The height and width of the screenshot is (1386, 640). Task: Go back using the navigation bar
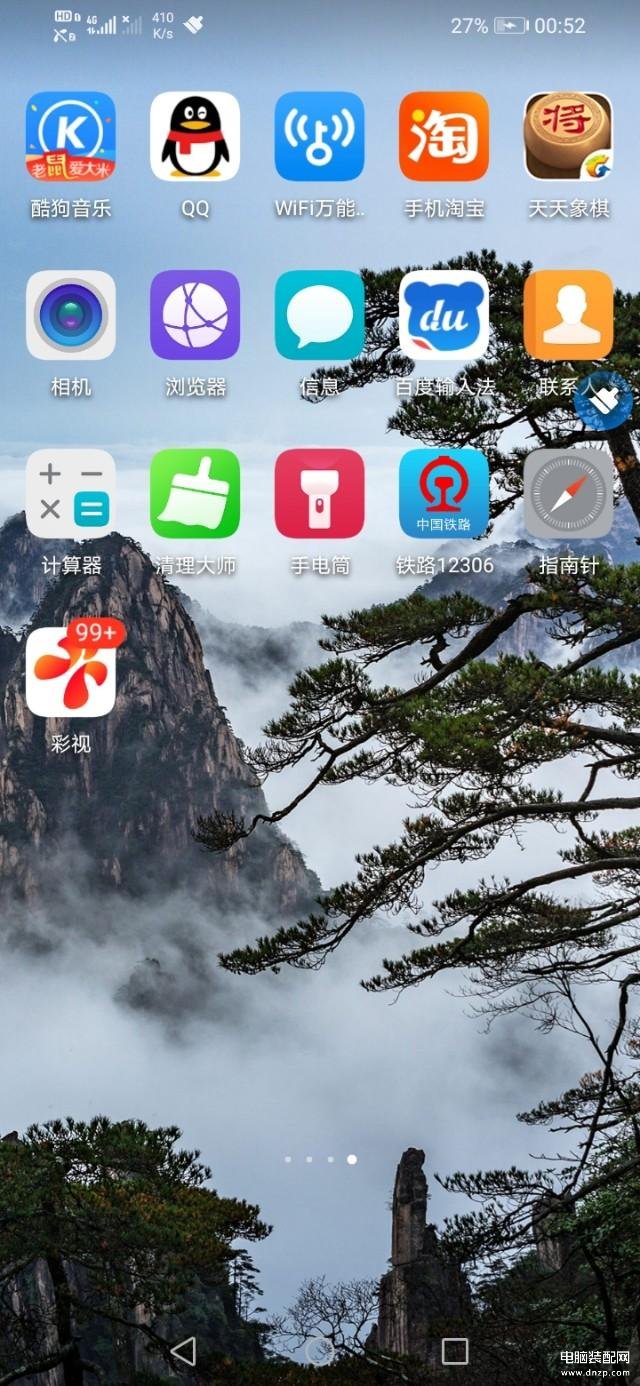(x=183, y=1351)
